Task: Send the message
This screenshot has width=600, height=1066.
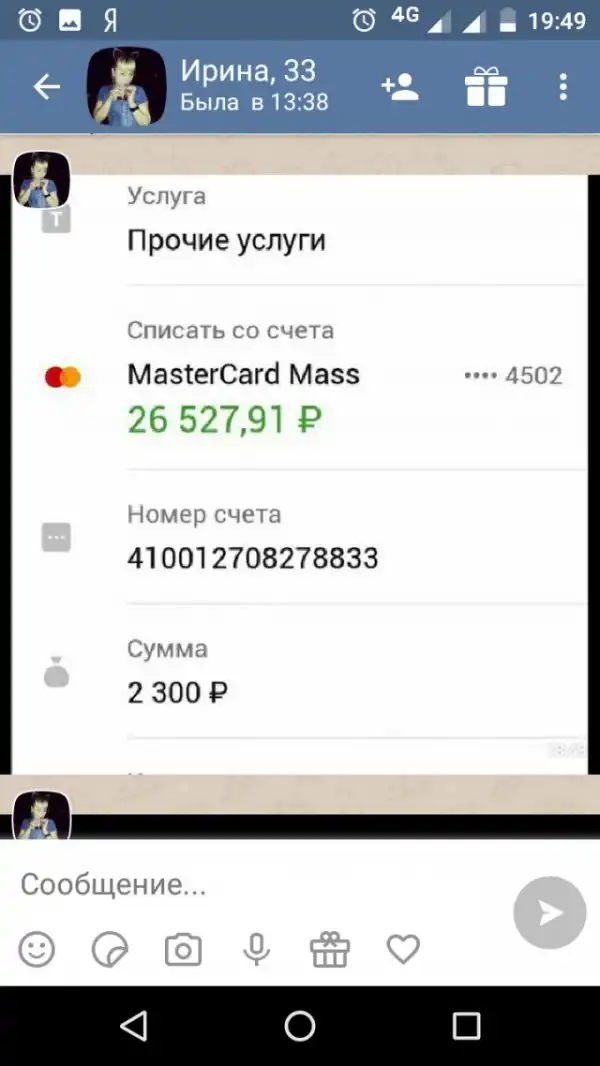Action: click(x=549, y=912)
